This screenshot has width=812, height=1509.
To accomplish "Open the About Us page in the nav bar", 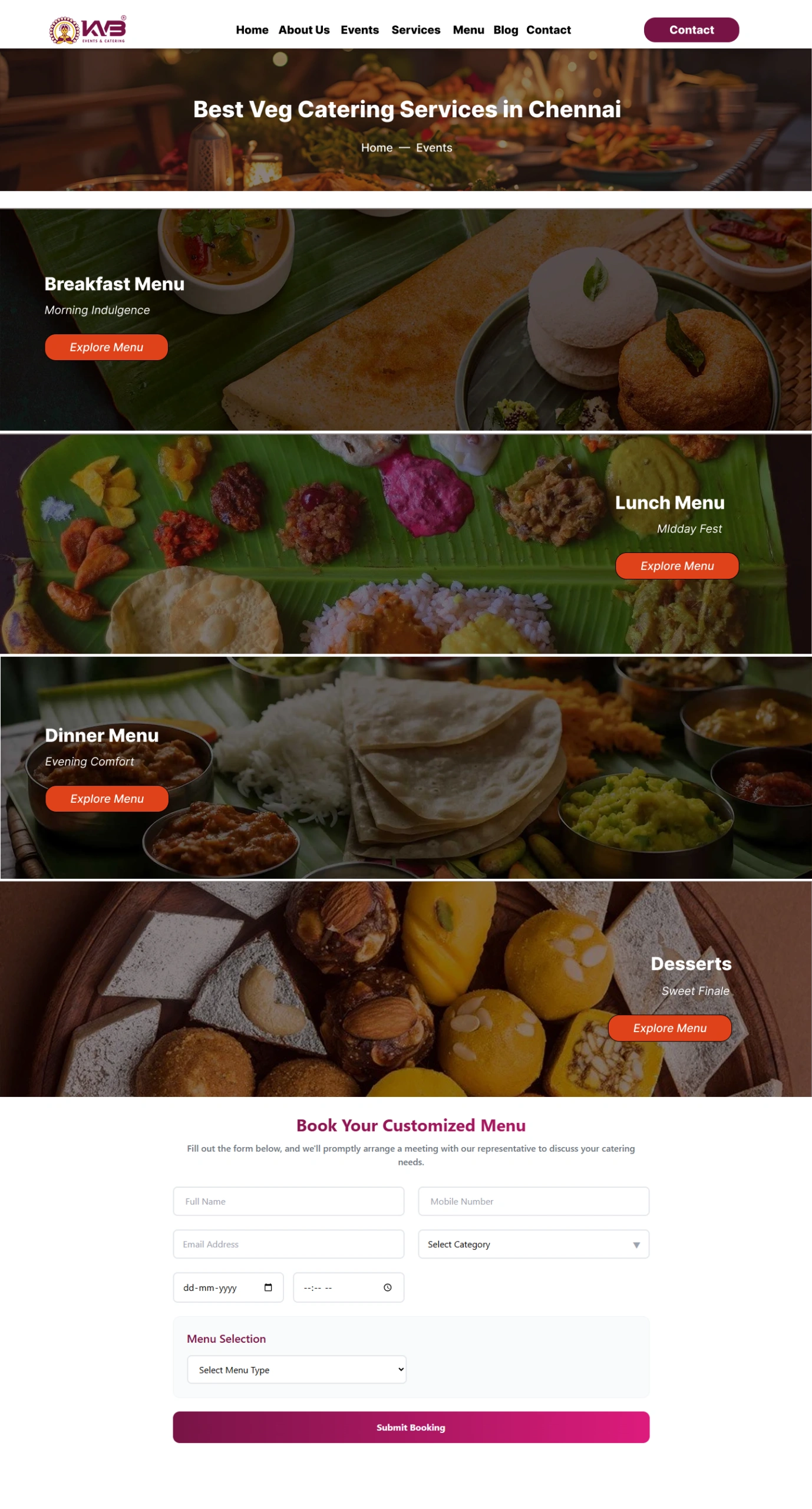I will [x=303, y=30].
